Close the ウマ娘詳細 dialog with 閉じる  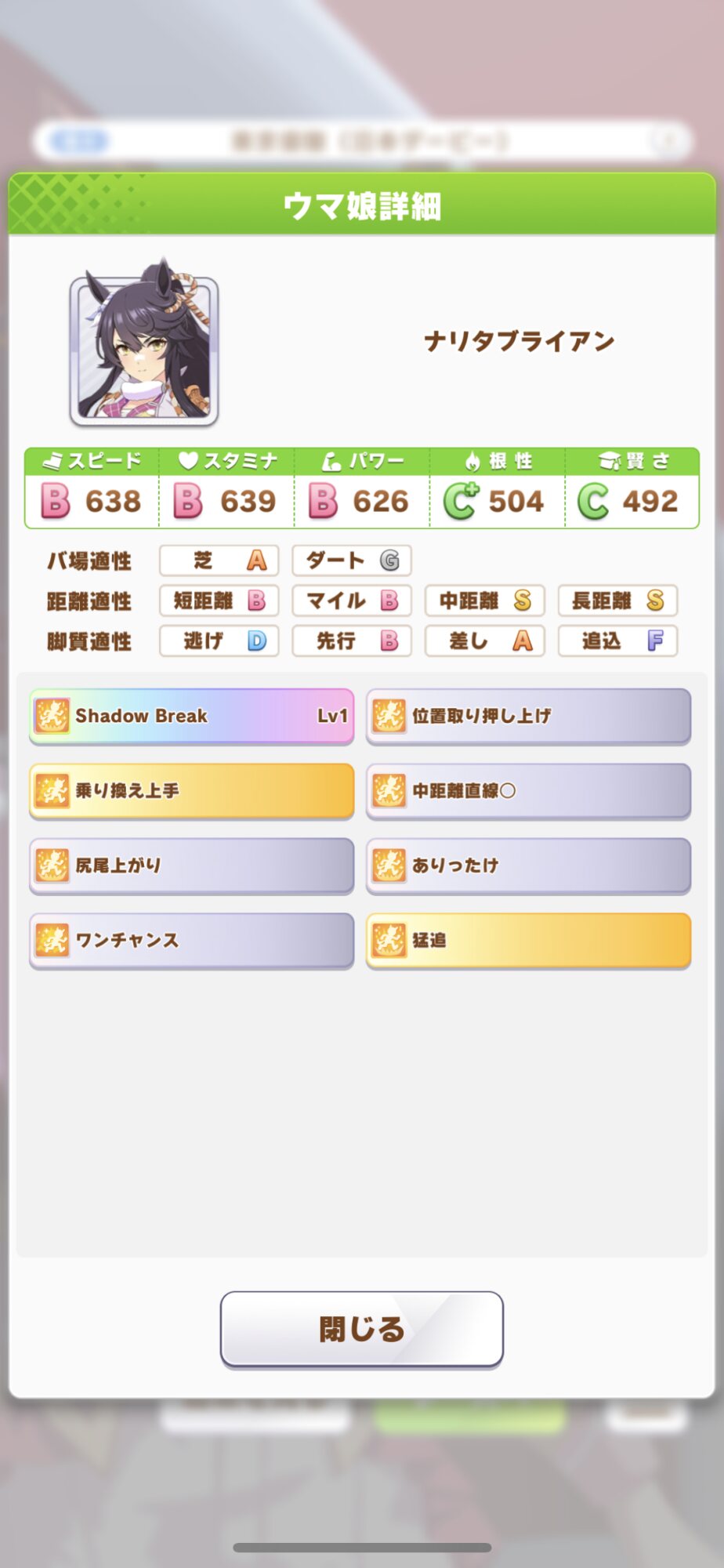361,1328
